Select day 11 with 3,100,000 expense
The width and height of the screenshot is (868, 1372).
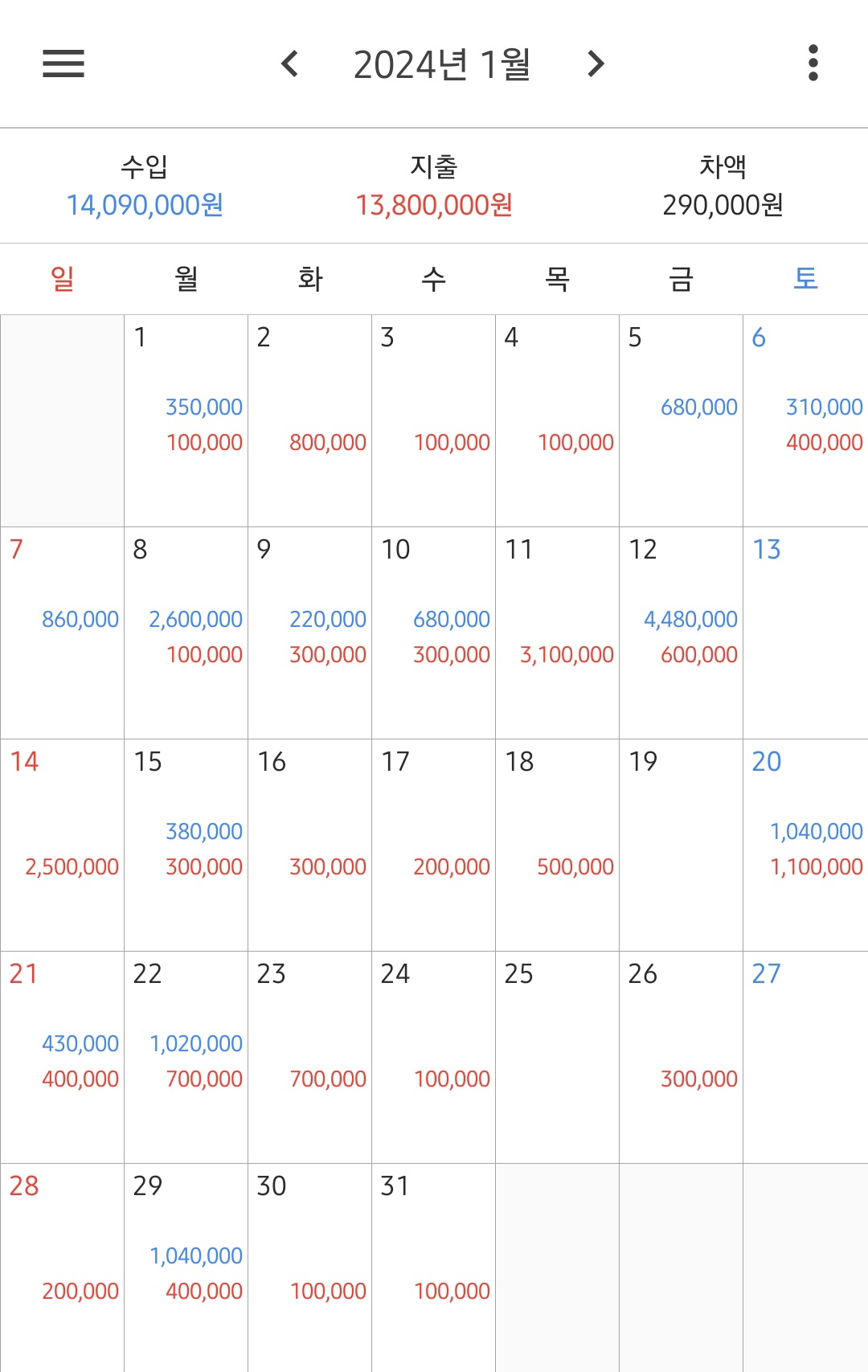pos(557,633)
